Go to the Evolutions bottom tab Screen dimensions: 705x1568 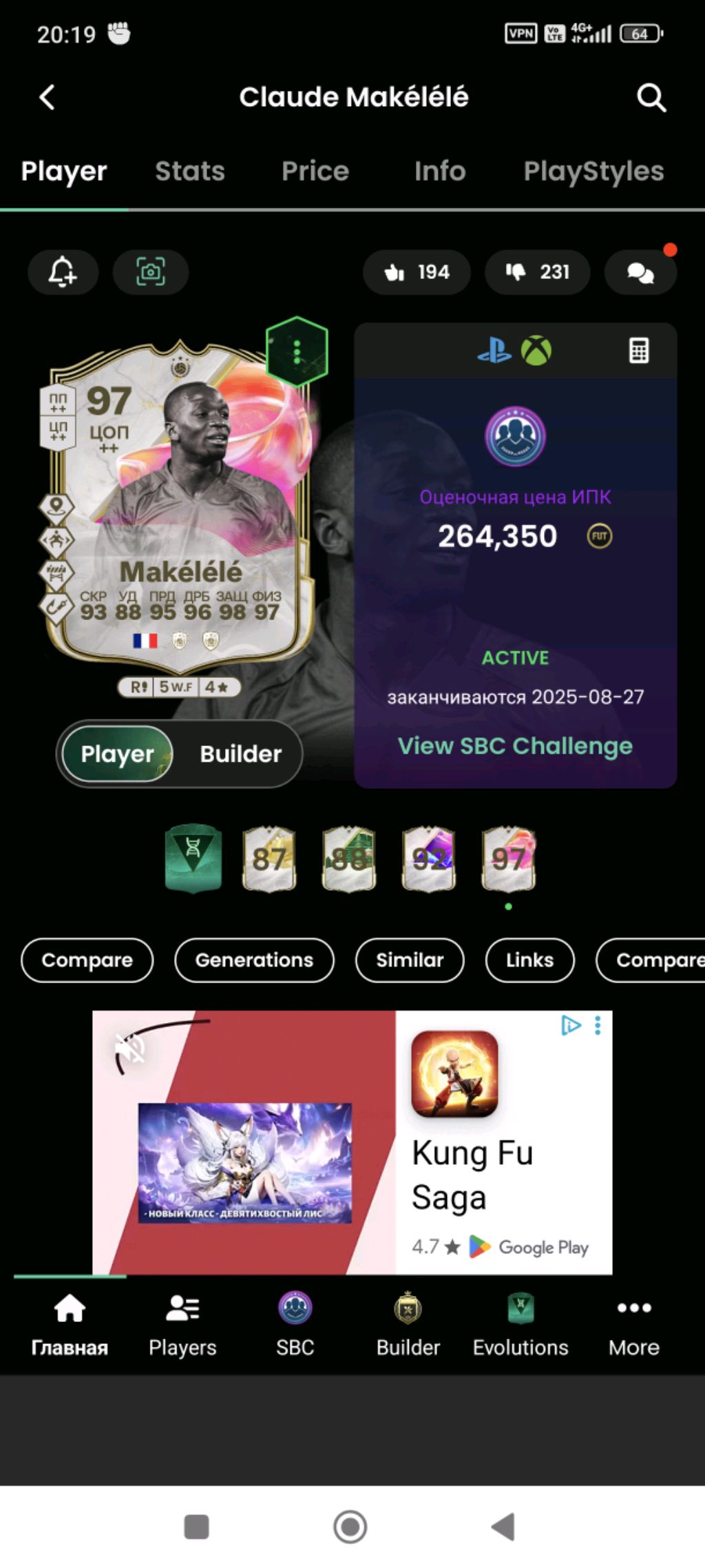click(520, 1324)
